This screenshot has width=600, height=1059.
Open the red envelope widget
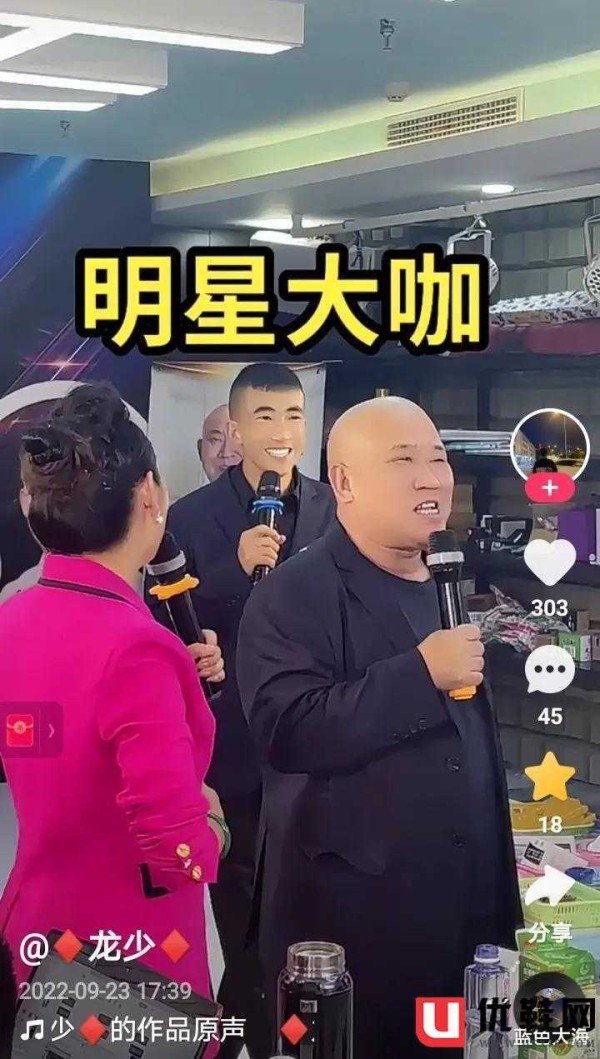(30, 730)
